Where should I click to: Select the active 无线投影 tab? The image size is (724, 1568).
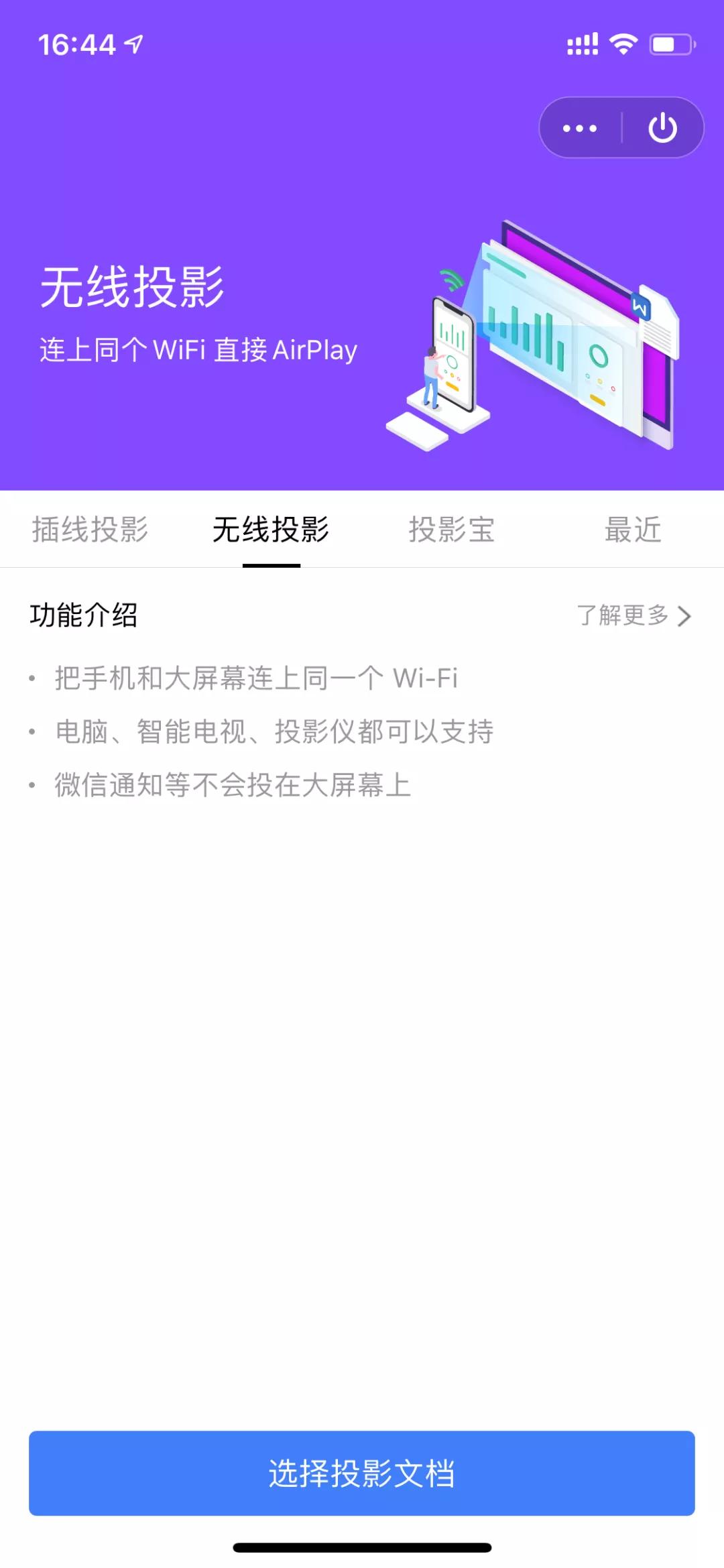coord(269,530)
